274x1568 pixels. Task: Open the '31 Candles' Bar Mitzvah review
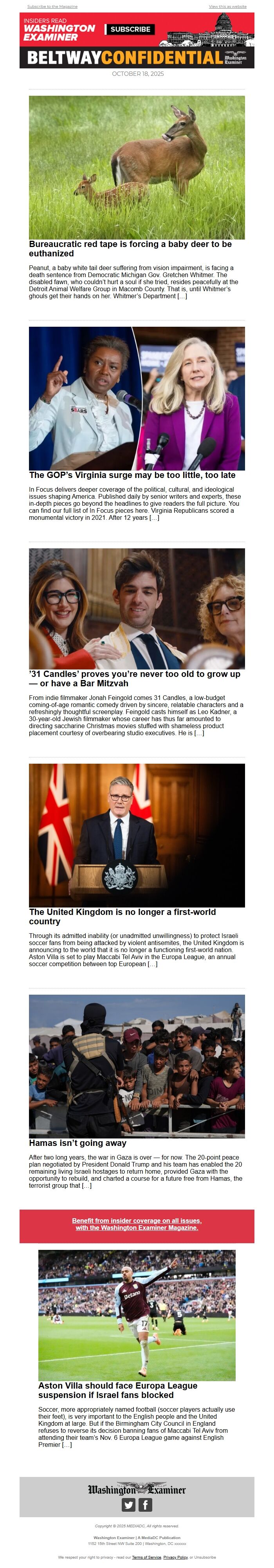tap(134, 678)
